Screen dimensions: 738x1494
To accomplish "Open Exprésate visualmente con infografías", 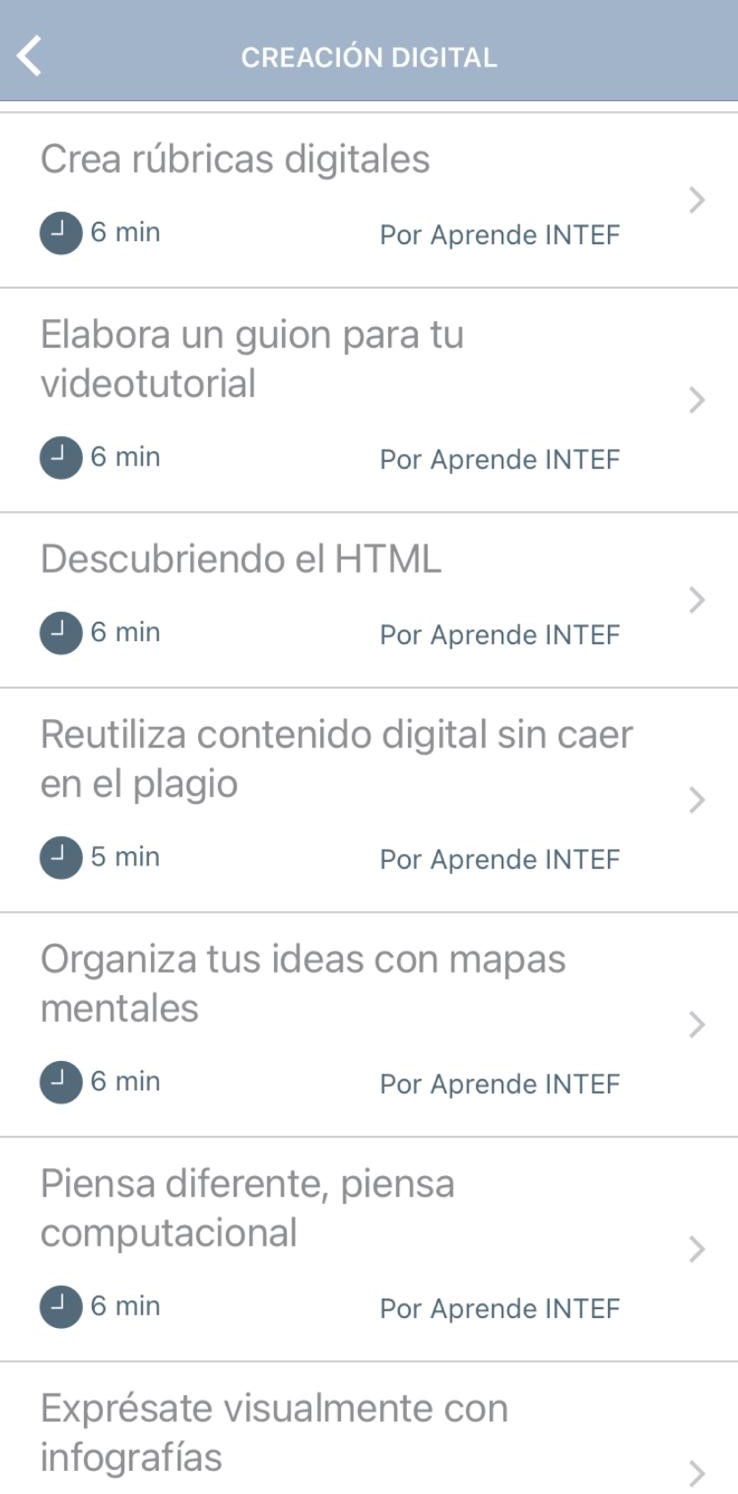I will pyautogui.click(x=369, y=1428).
